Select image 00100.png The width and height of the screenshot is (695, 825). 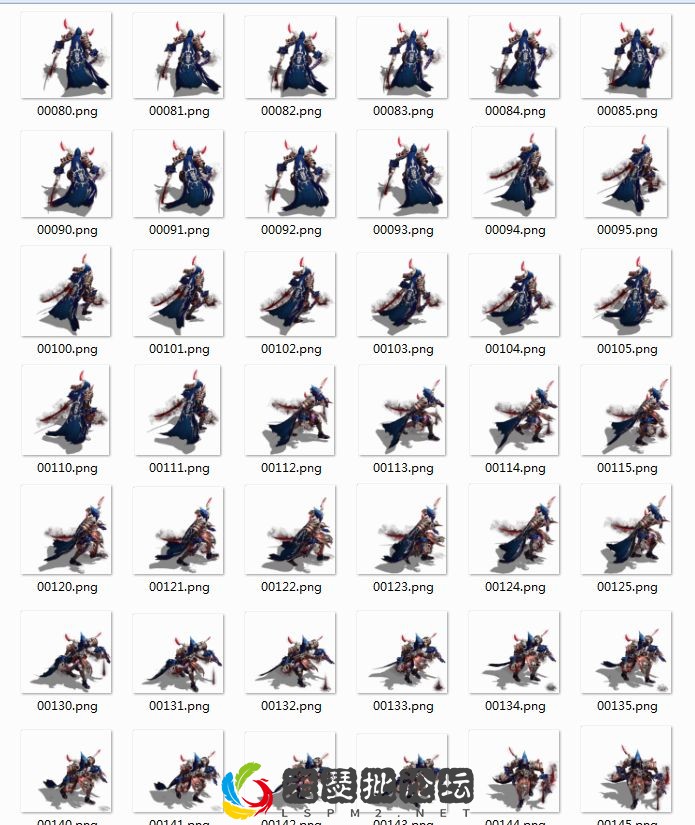[67, 293]
